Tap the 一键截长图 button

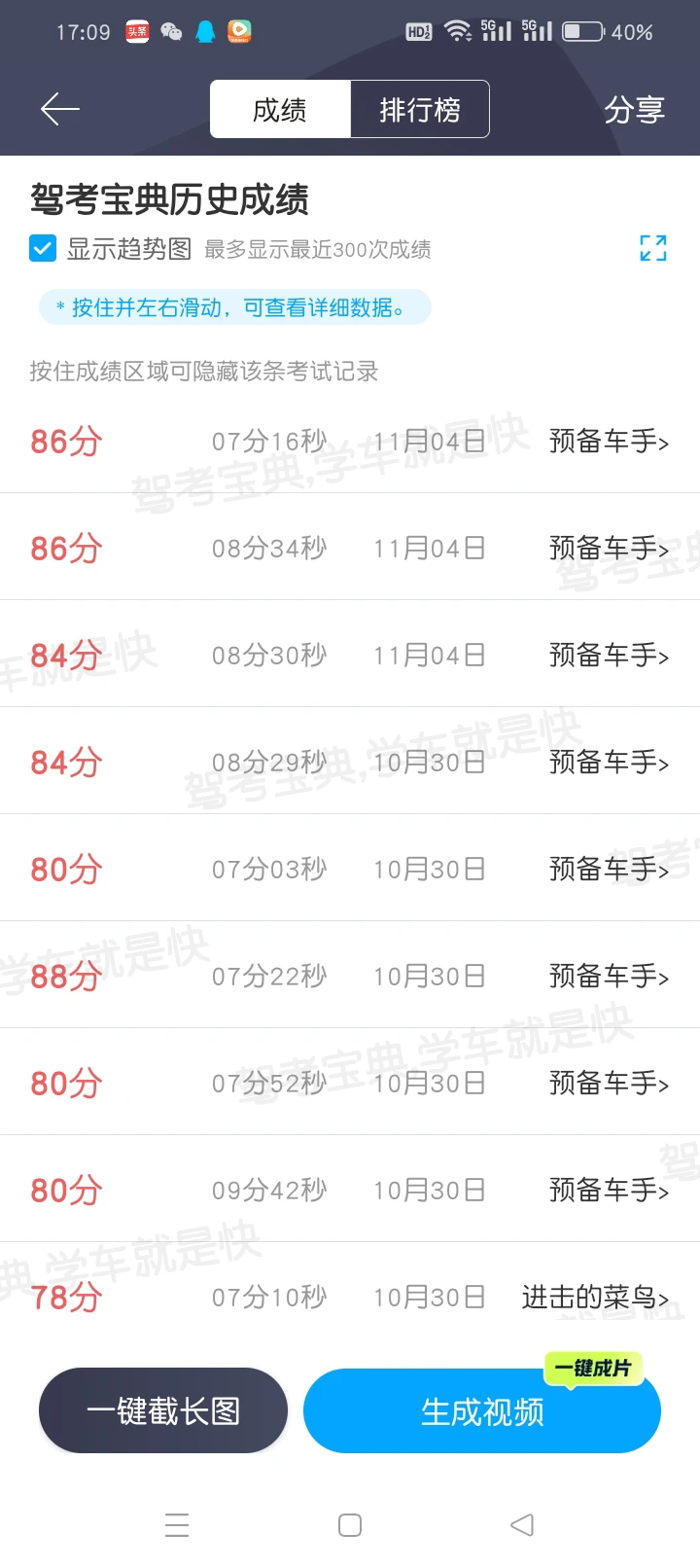pyautogui.click(x=163, y=1410)
